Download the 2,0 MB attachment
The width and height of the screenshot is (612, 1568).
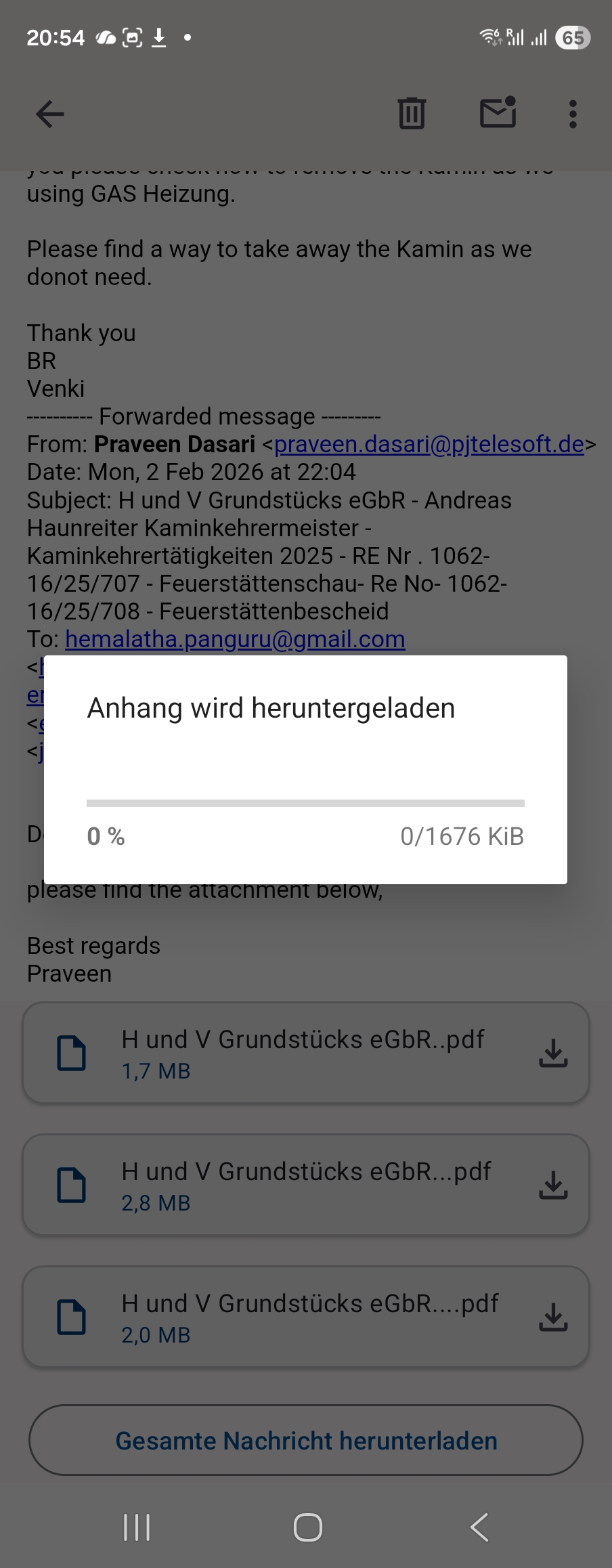[553, 1317]
